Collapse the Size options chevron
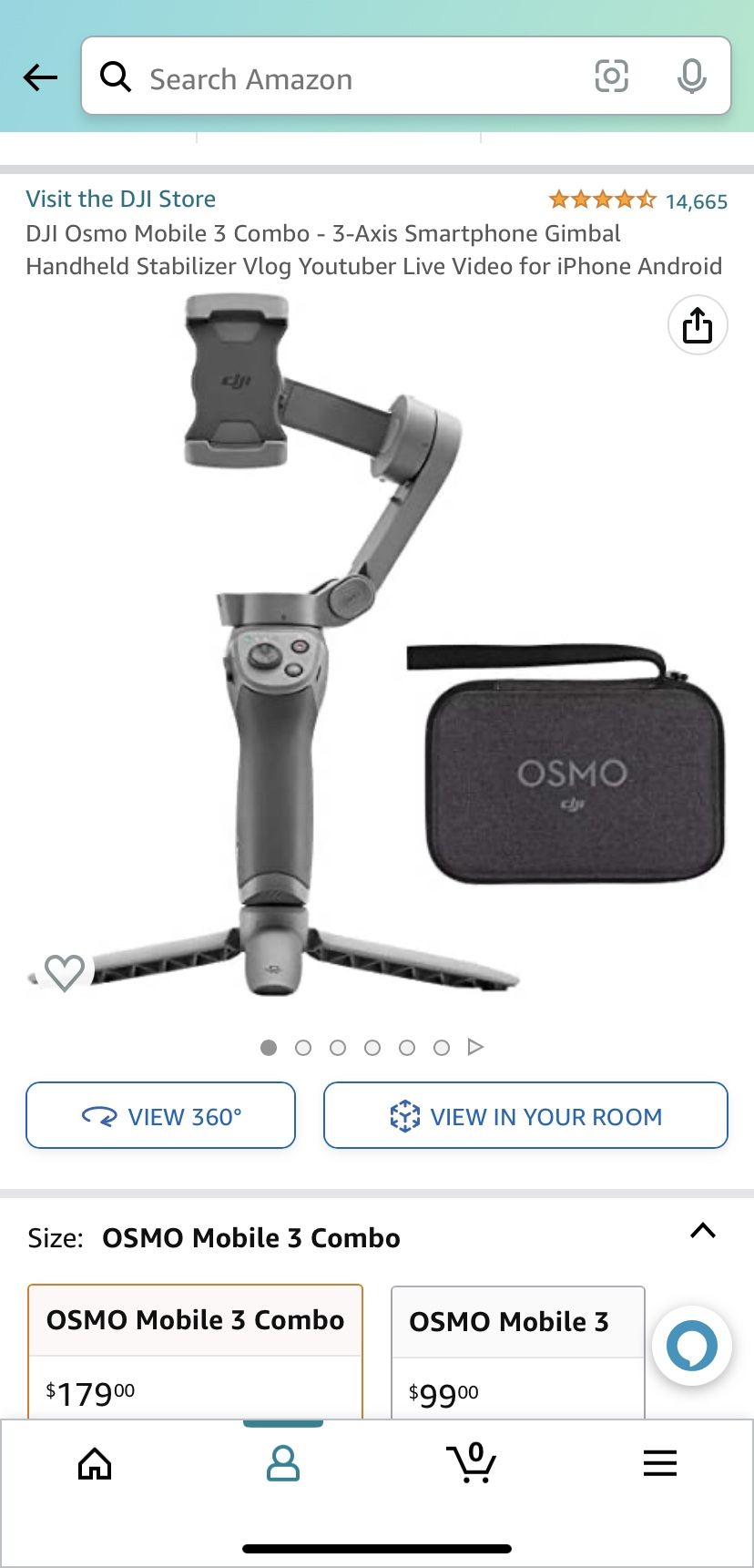 [702, 1231]
